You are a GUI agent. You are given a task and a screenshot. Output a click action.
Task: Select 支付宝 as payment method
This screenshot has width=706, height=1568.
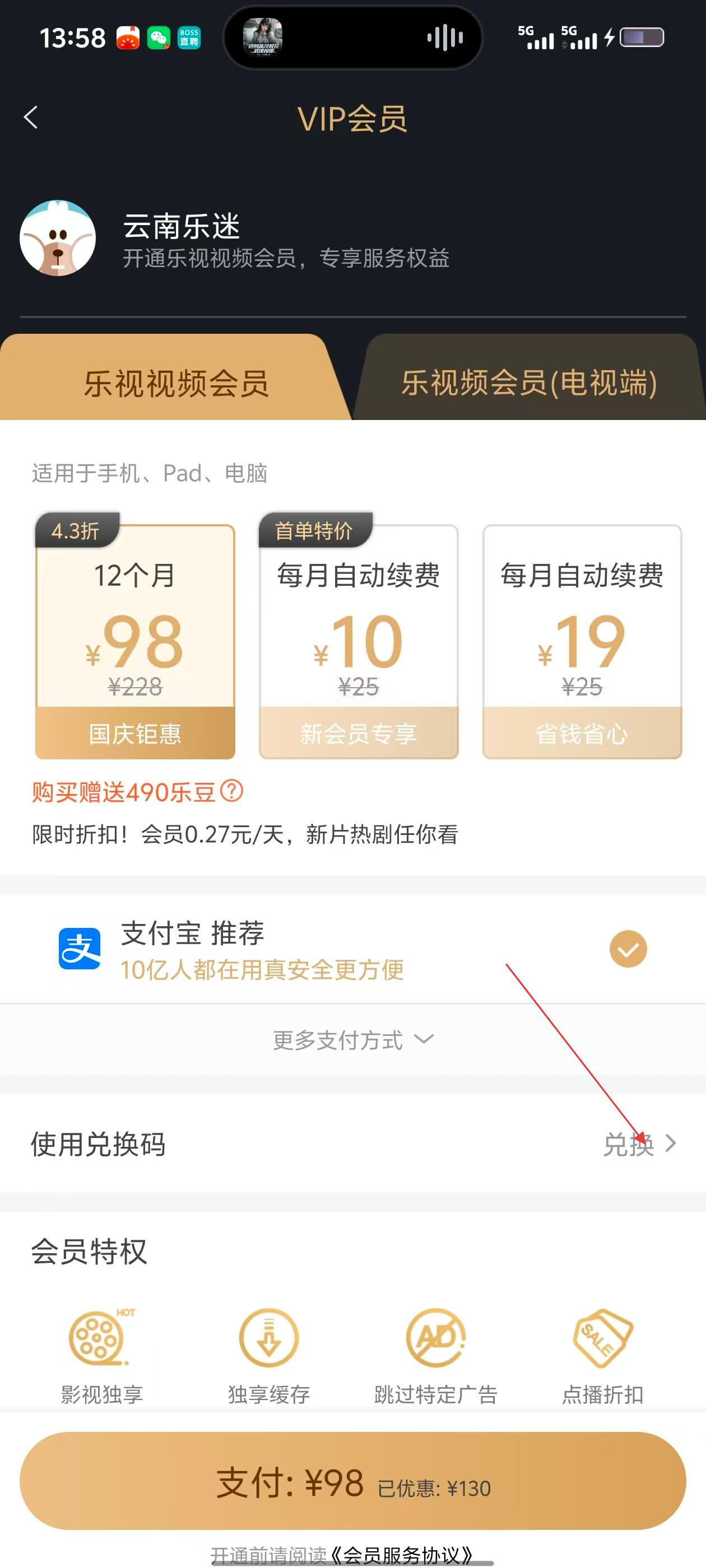pos(352,949)
